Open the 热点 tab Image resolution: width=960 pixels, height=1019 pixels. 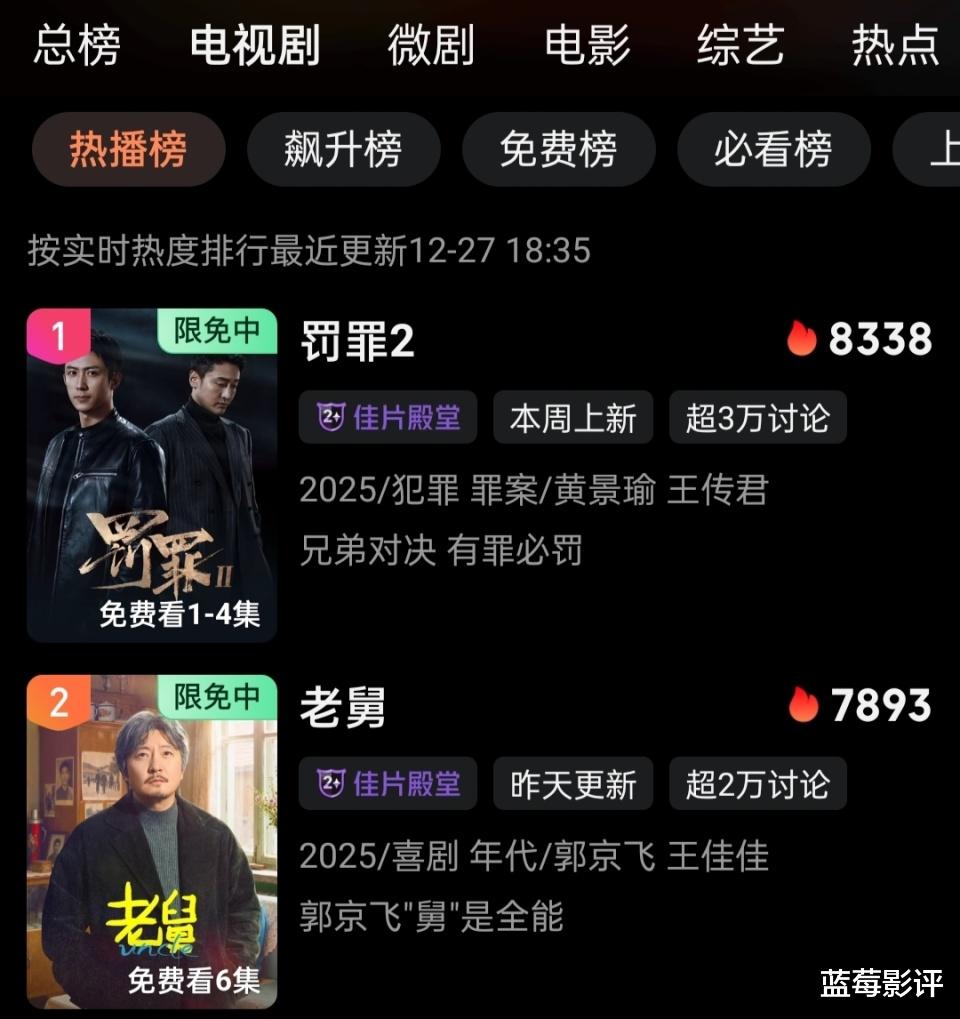point(895,46)
